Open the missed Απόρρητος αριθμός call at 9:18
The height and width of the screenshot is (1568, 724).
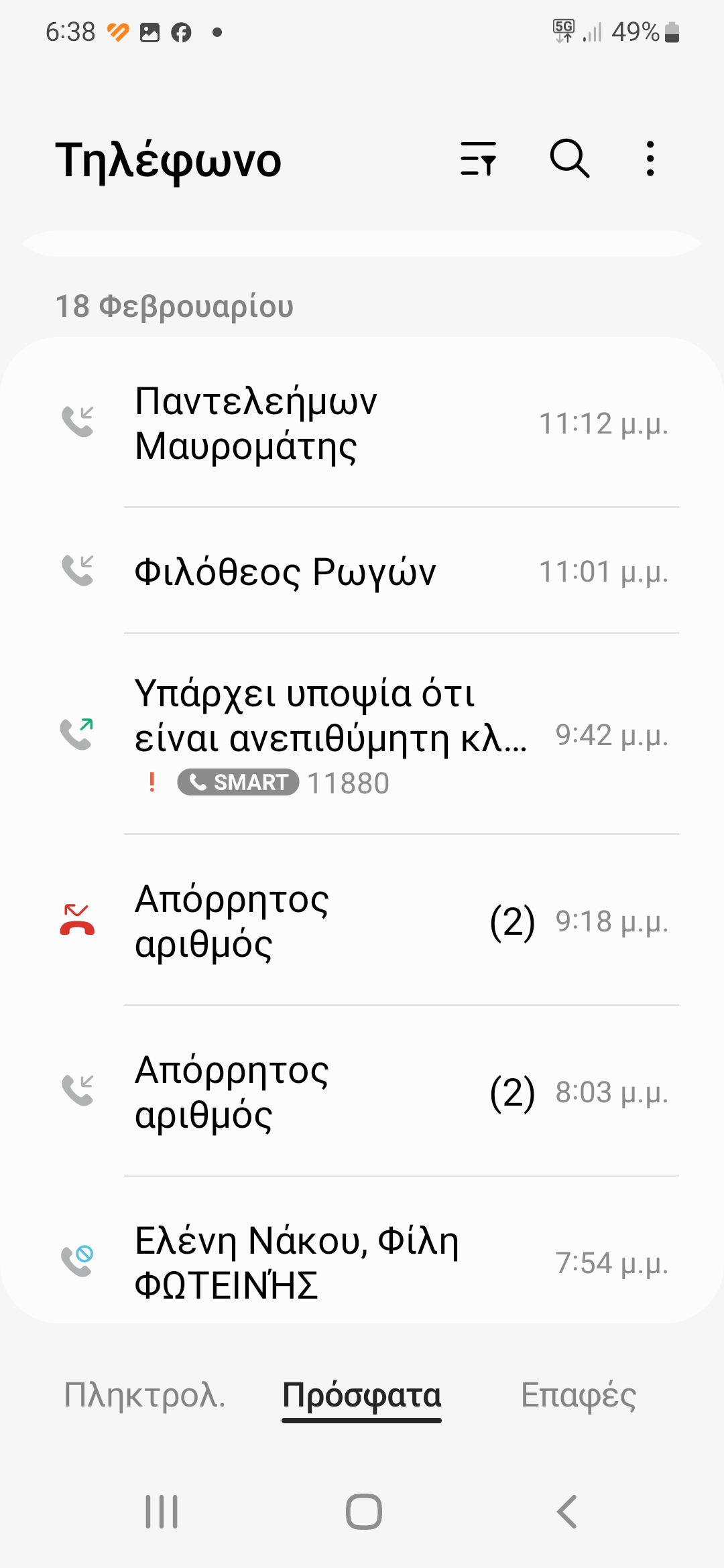click(x=362, y=921)
